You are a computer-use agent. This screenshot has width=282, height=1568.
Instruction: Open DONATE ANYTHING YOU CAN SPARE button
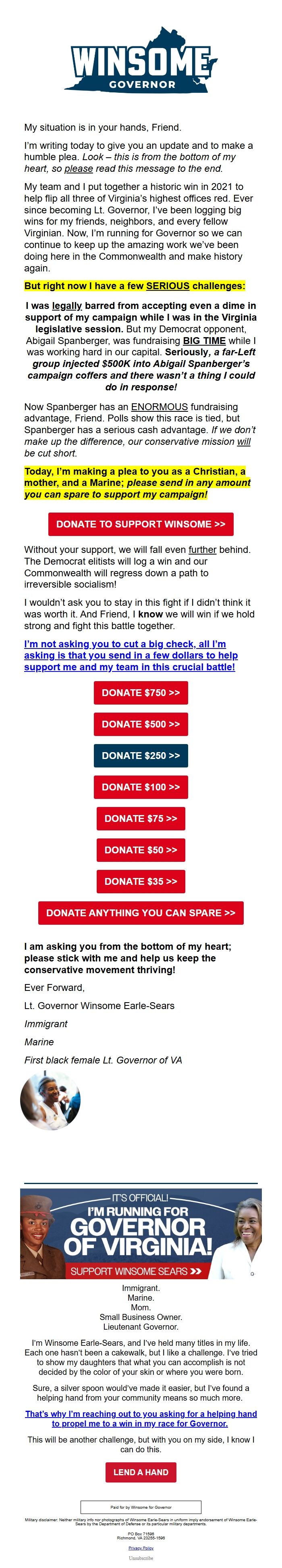click(x=140, y=912)
